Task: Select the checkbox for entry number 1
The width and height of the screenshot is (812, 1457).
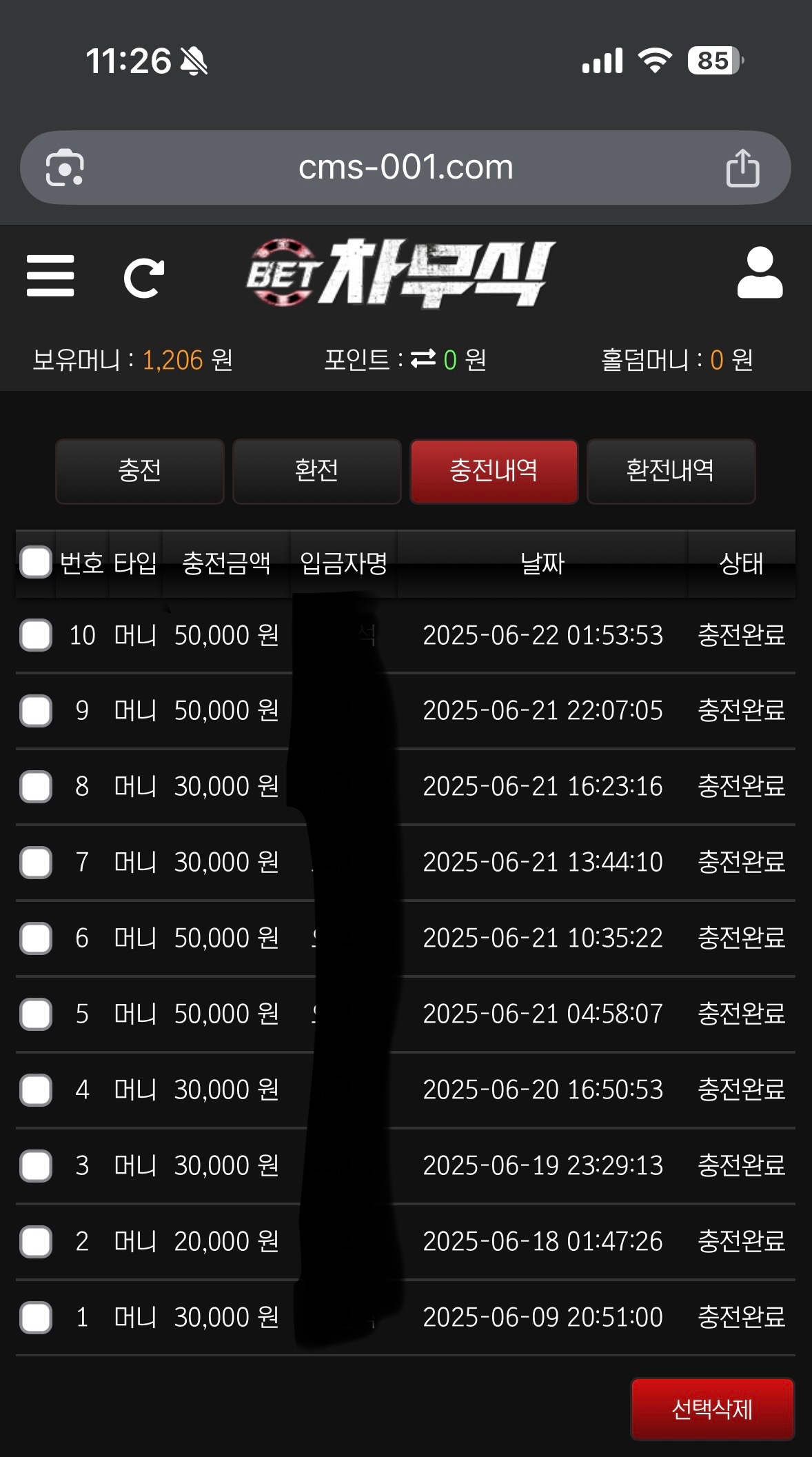Action: point(36,1318)
